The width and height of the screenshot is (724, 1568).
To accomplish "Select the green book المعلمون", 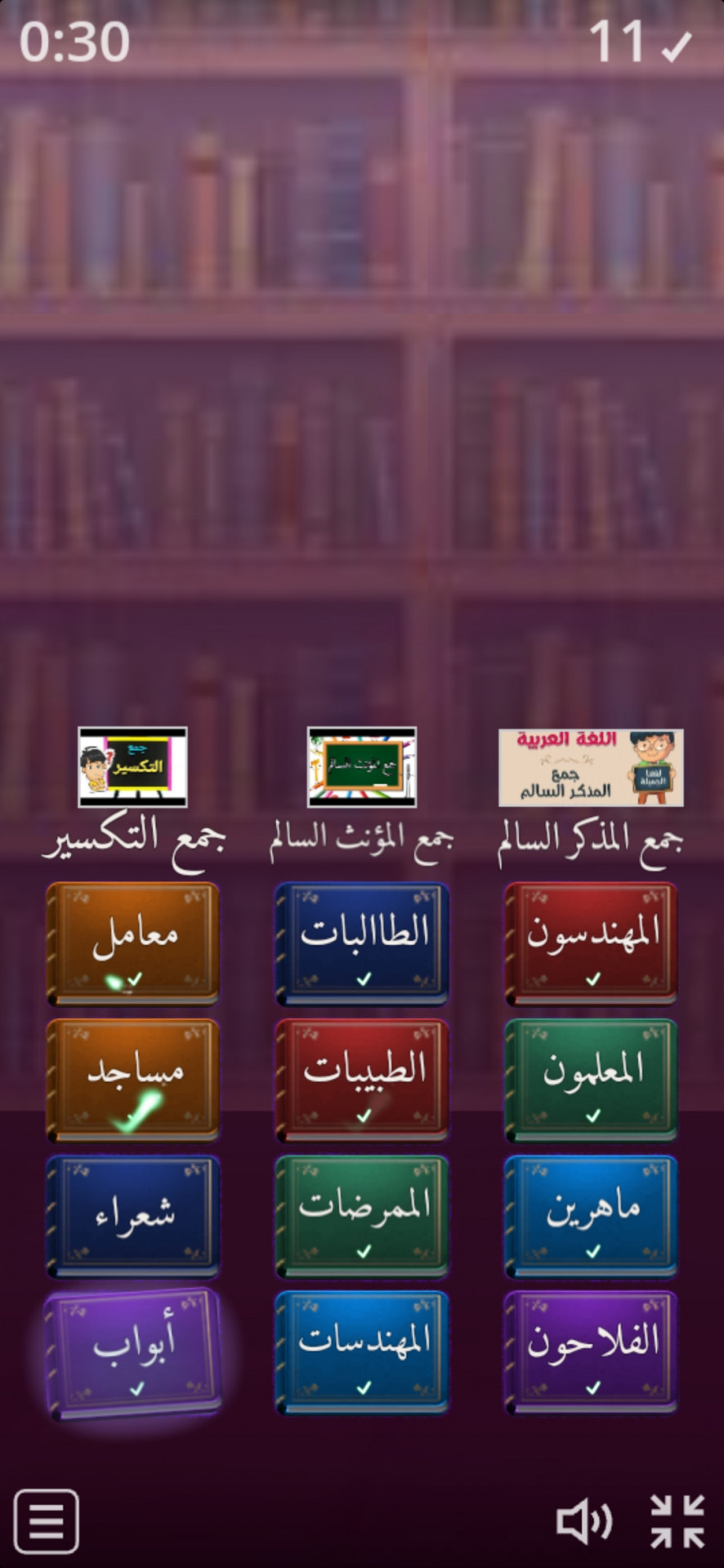I will 592,1078.
